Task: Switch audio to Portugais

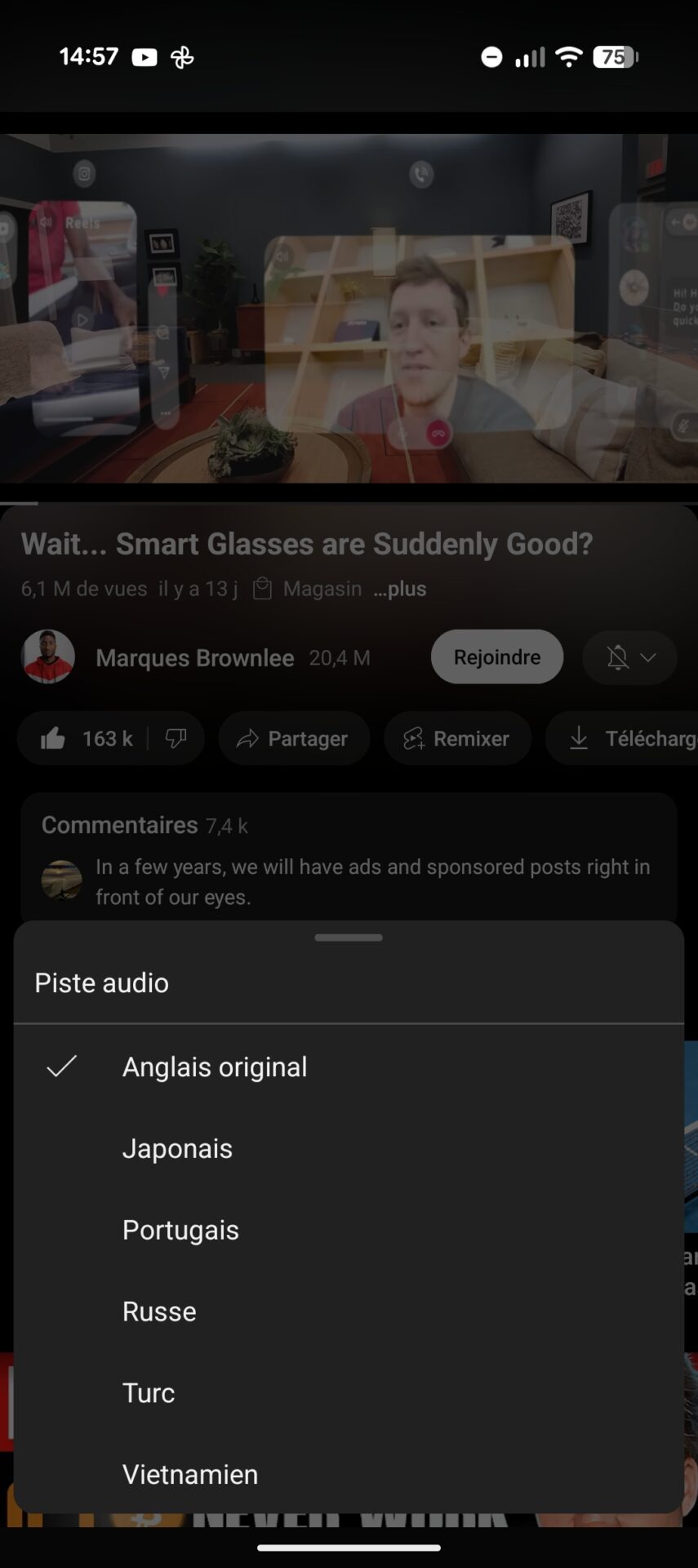Action: (x=180, y=1230)
